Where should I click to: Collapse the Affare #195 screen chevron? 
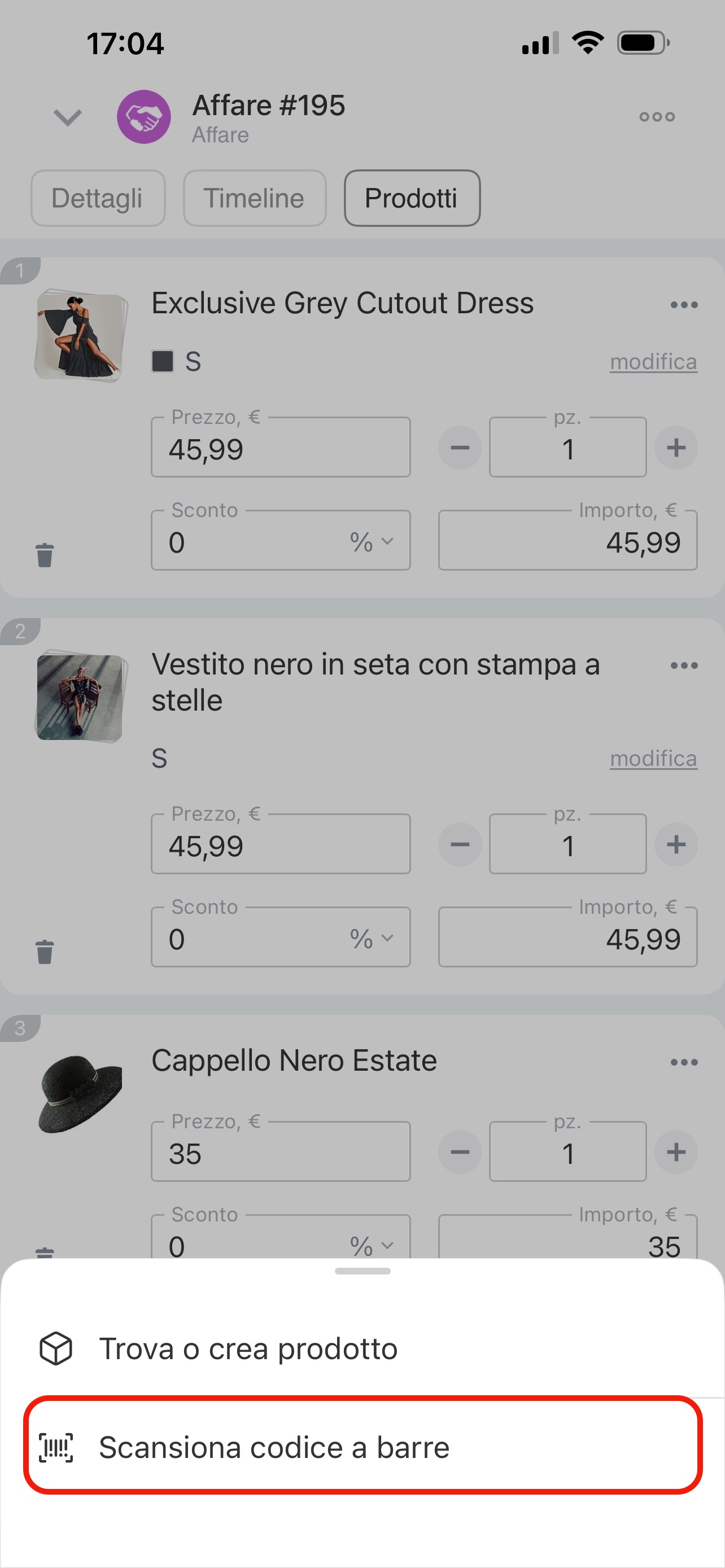68,117
